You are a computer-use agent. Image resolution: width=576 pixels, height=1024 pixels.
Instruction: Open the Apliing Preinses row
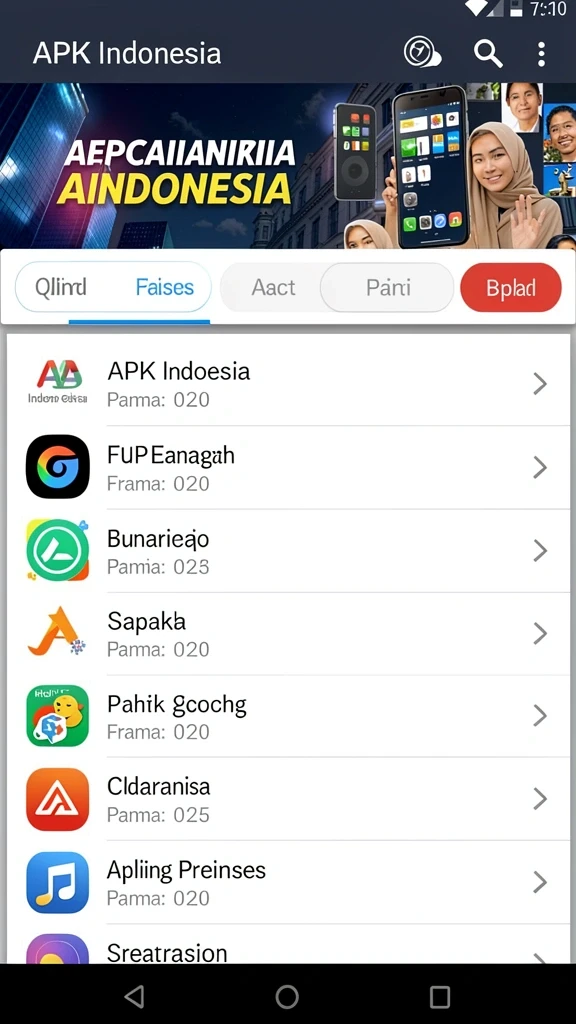[288, 882]
